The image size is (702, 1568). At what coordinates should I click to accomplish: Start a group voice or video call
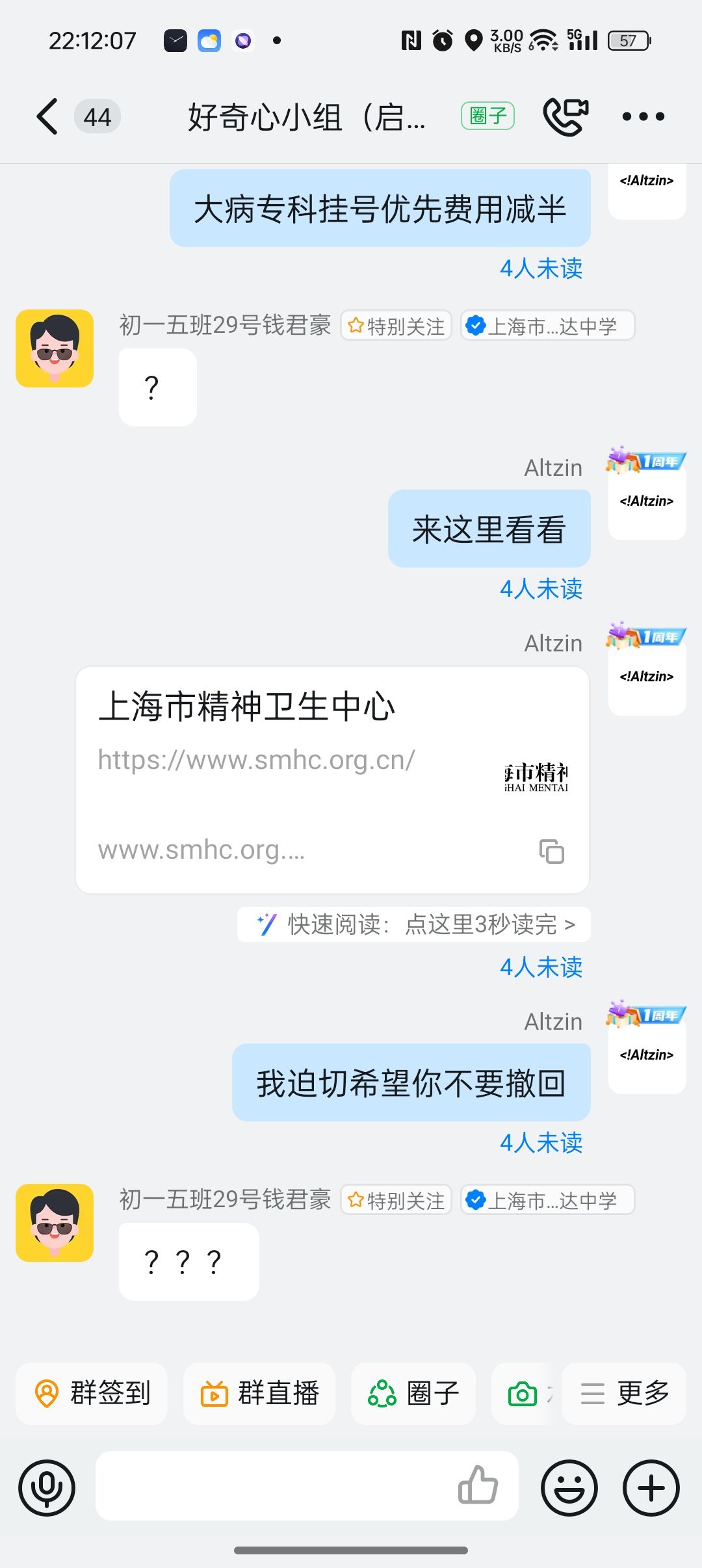click(x=565, y=117)
